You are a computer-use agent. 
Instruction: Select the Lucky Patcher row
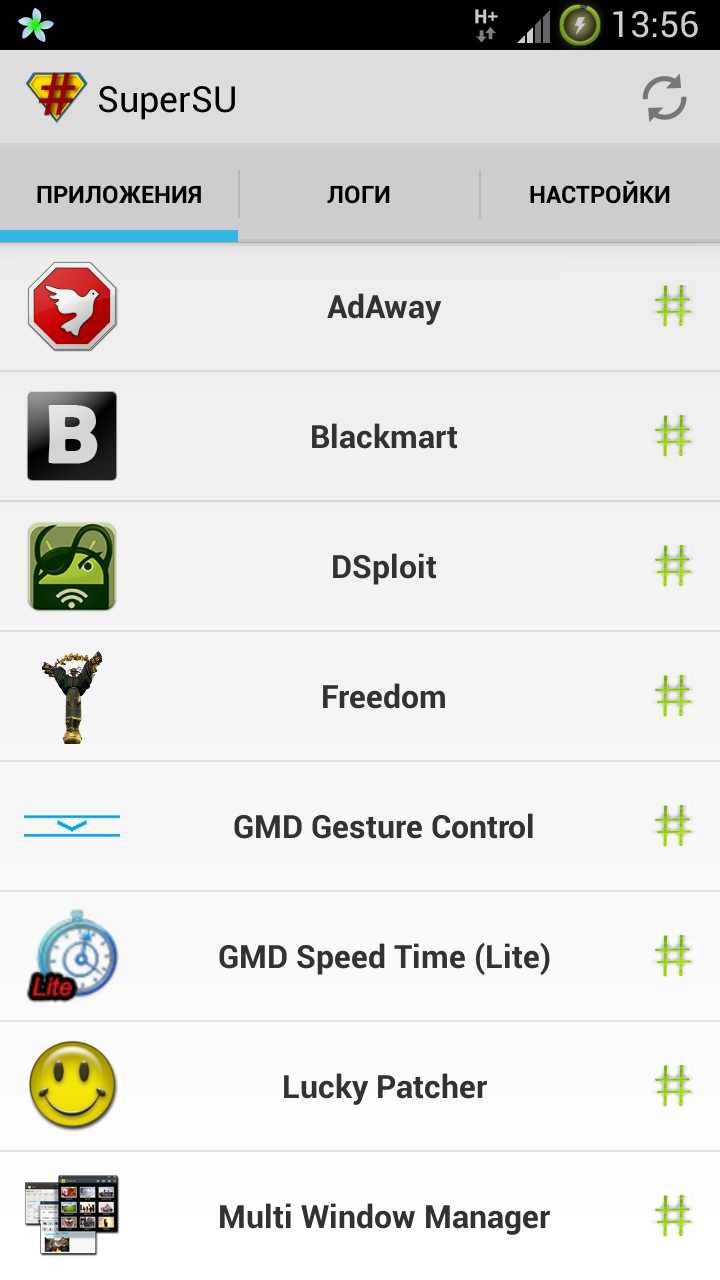(384, 1087)
